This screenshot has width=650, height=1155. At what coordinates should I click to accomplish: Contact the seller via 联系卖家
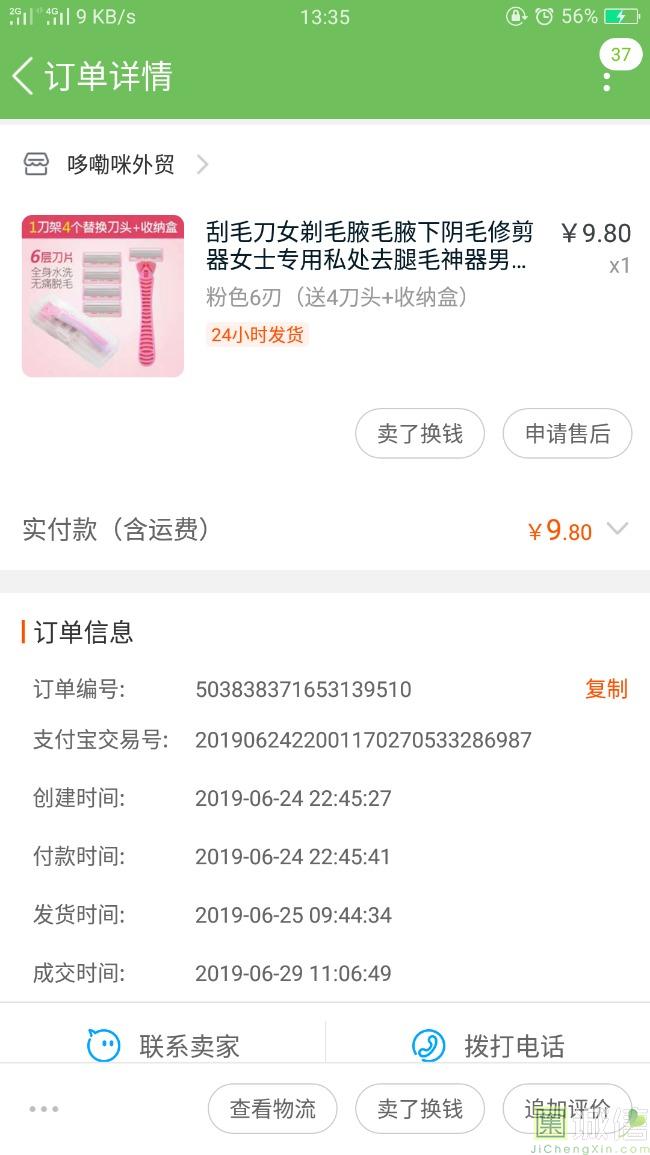point(164,1046)
